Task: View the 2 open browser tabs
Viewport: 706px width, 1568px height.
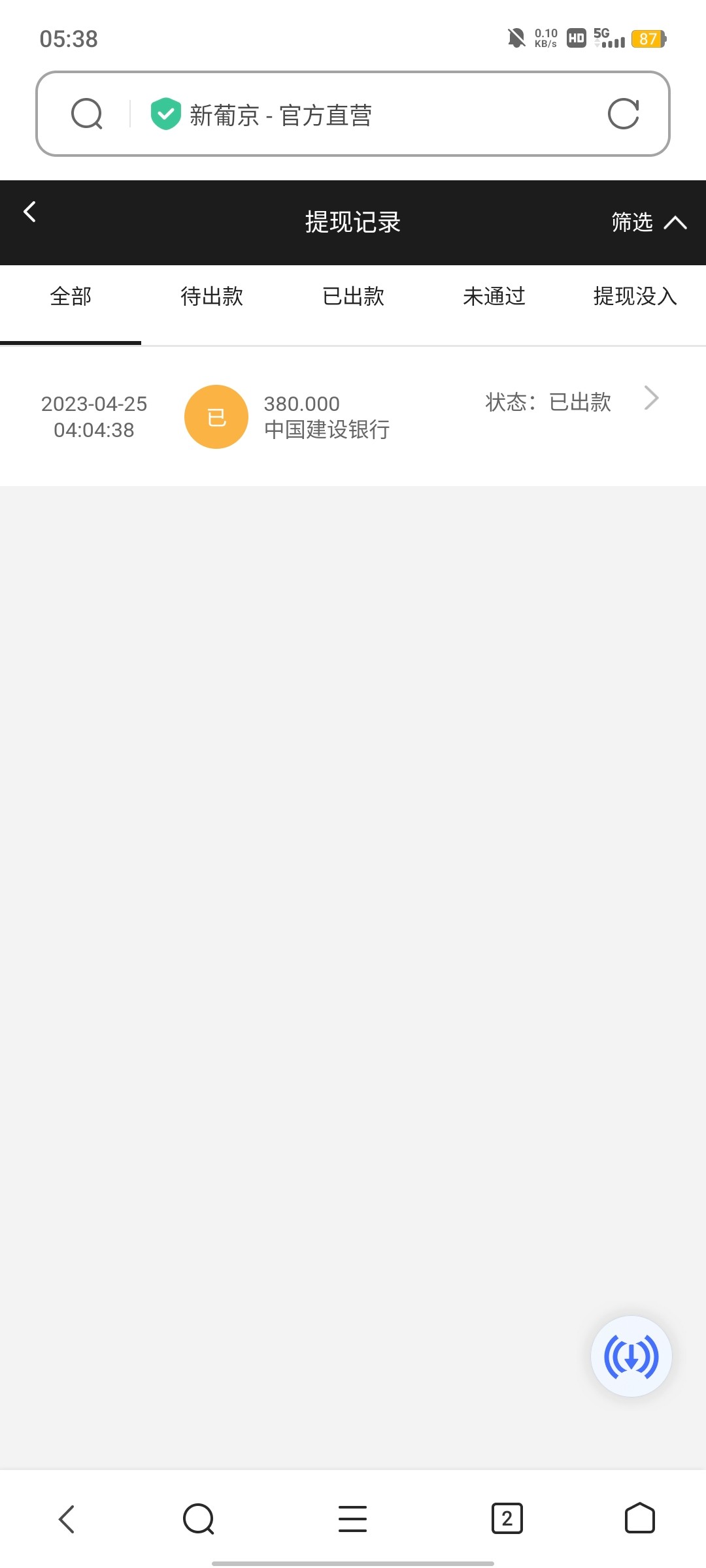Action: pos(507,1518)
